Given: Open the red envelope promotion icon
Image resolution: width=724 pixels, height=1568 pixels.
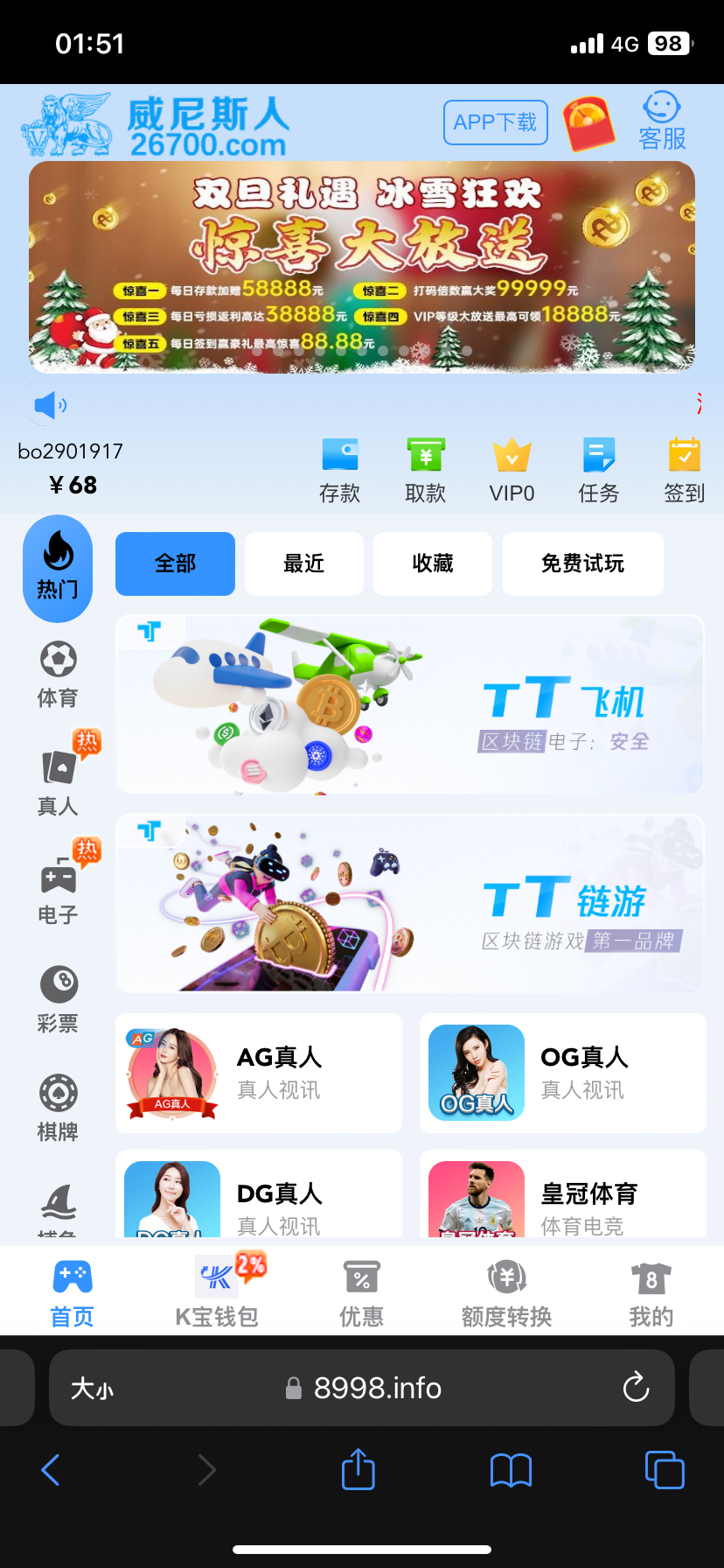Looking at the screenshot, I should [588, 122].
